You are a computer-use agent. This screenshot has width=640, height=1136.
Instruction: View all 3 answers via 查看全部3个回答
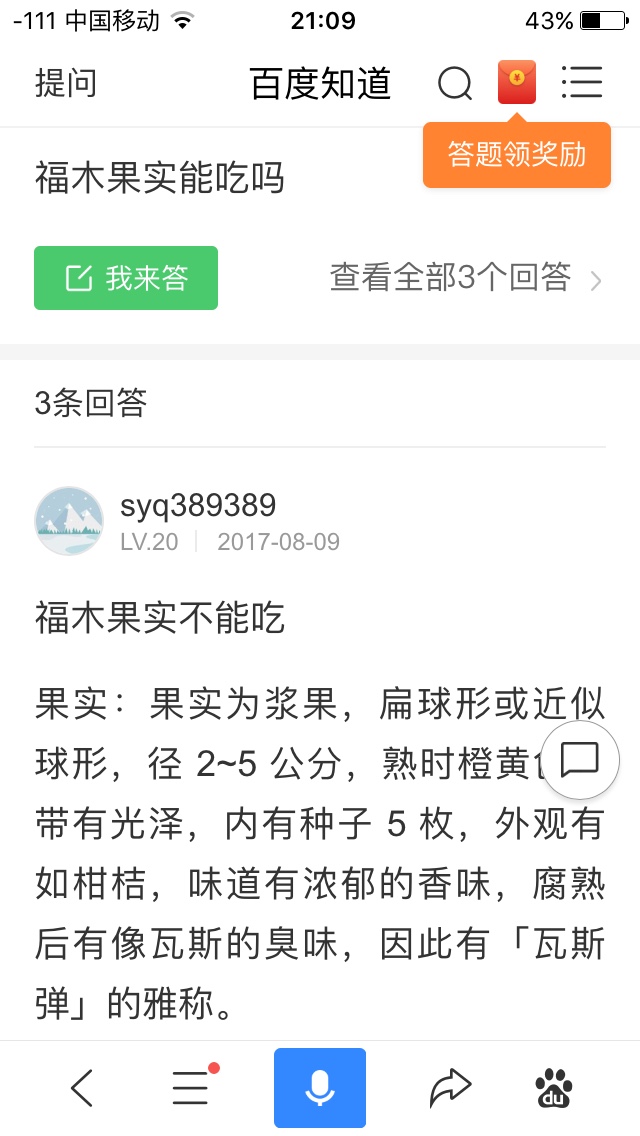coord(466,278)
